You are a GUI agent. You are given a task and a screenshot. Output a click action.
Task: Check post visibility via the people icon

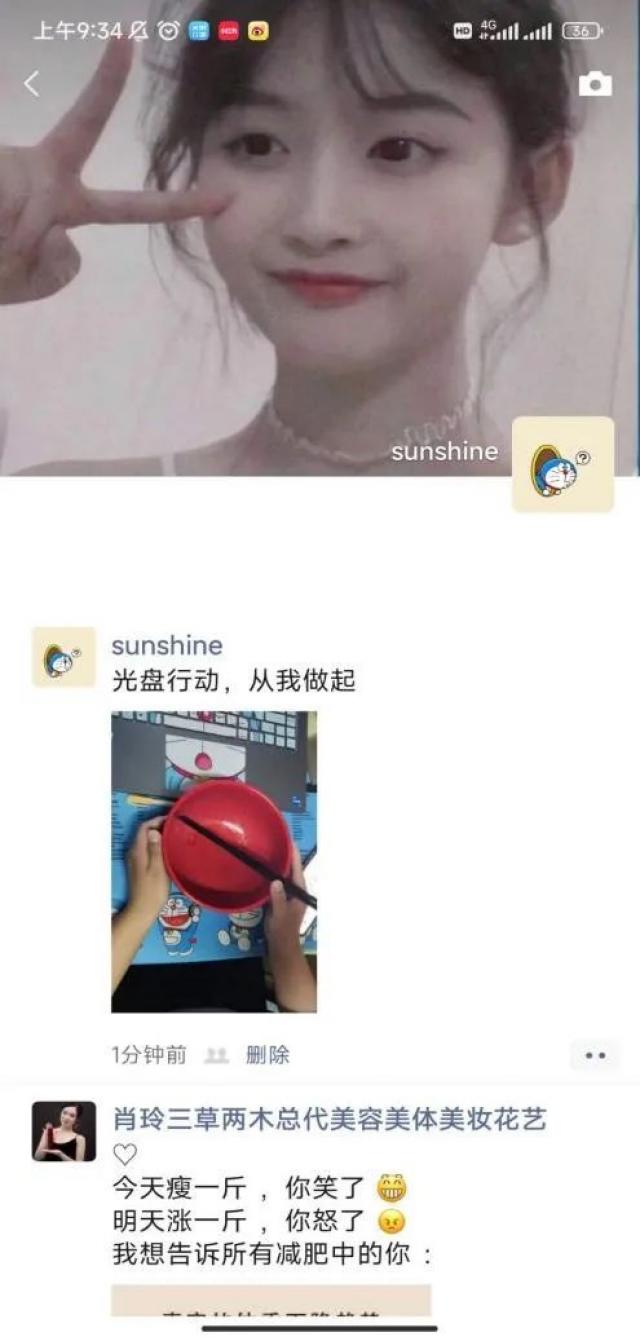216,1056
